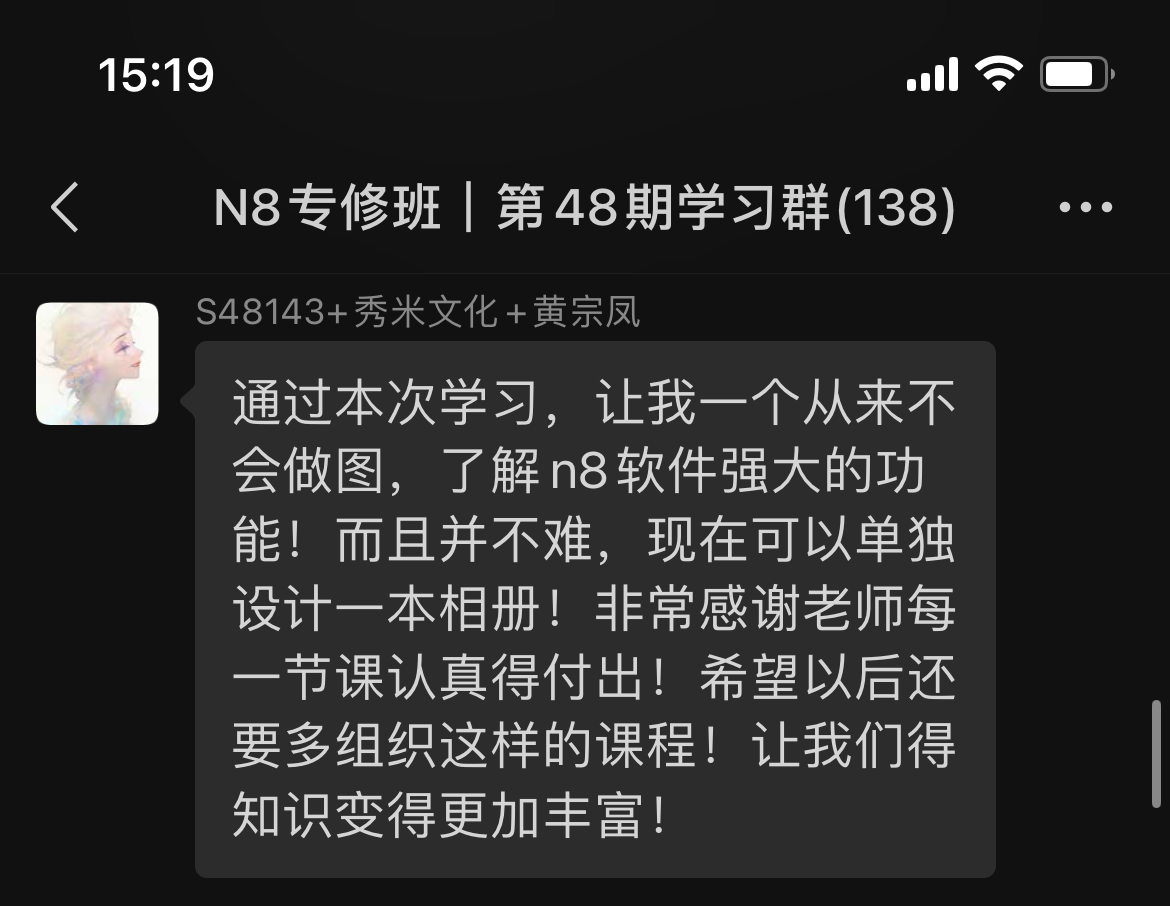
Task: Open the group chat options menu
Action: (x=1085, y=208)
